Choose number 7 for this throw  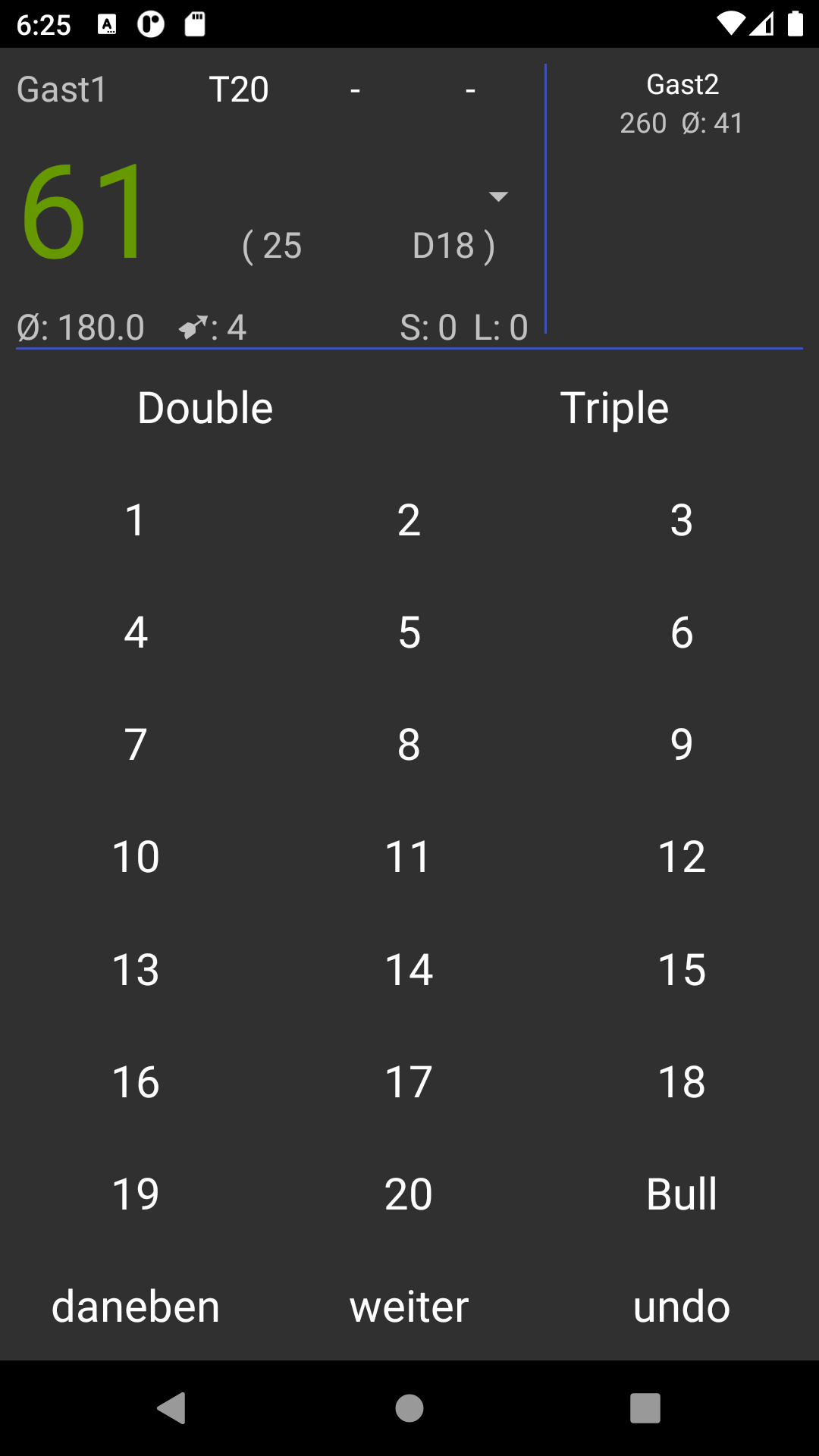click(x=136, y=745)
